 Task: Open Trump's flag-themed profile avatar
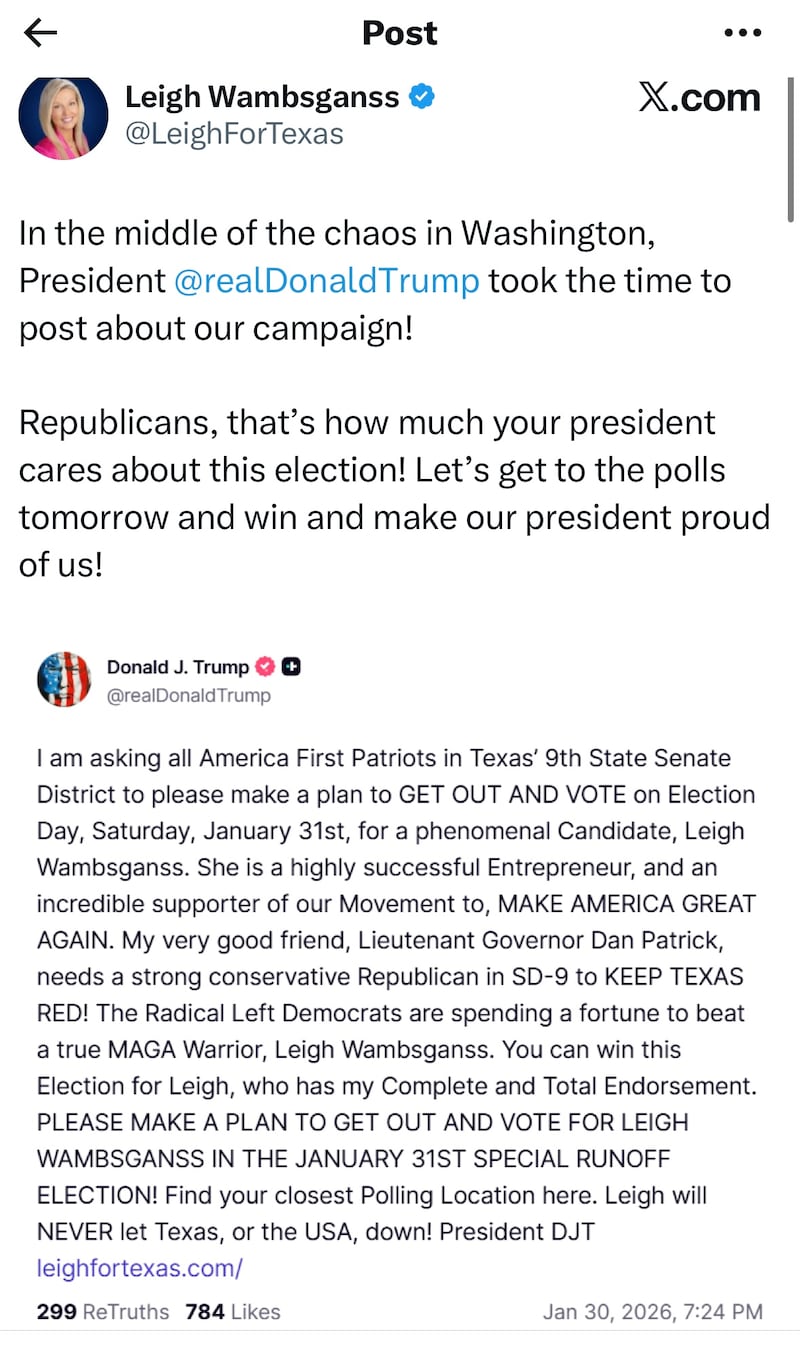pyautogui.click(x=63, y=679)
